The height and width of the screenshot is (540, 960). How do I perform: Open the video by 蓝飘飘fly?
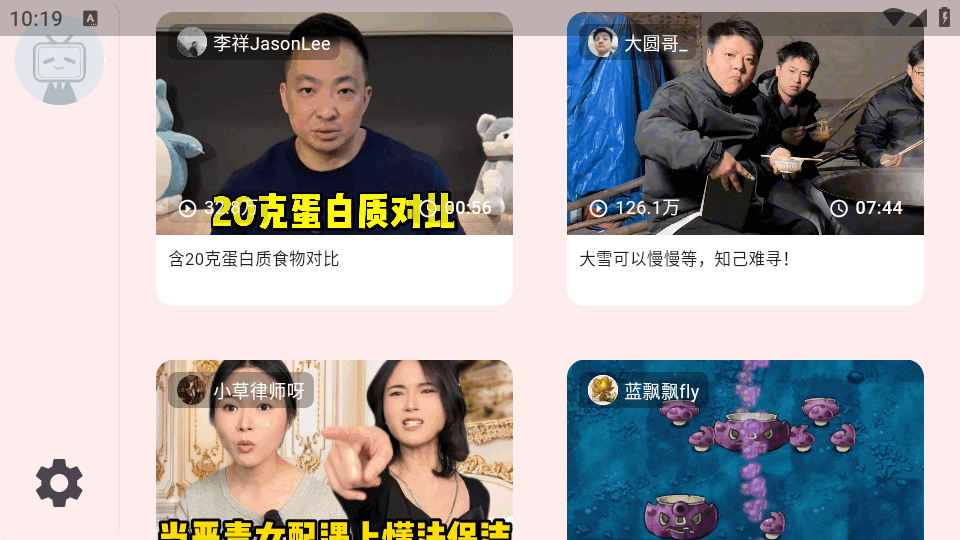point(745,460)
